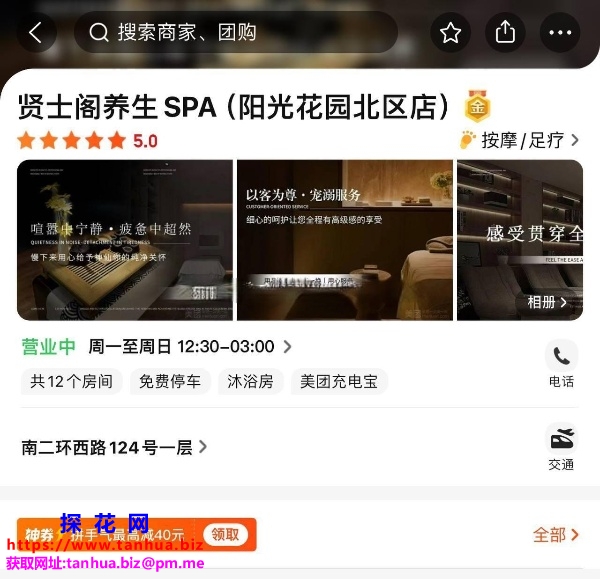Screen dimensions: 600x579
Task: Open the 按摩/足疗 category link
Action: [x=520, y=140]
